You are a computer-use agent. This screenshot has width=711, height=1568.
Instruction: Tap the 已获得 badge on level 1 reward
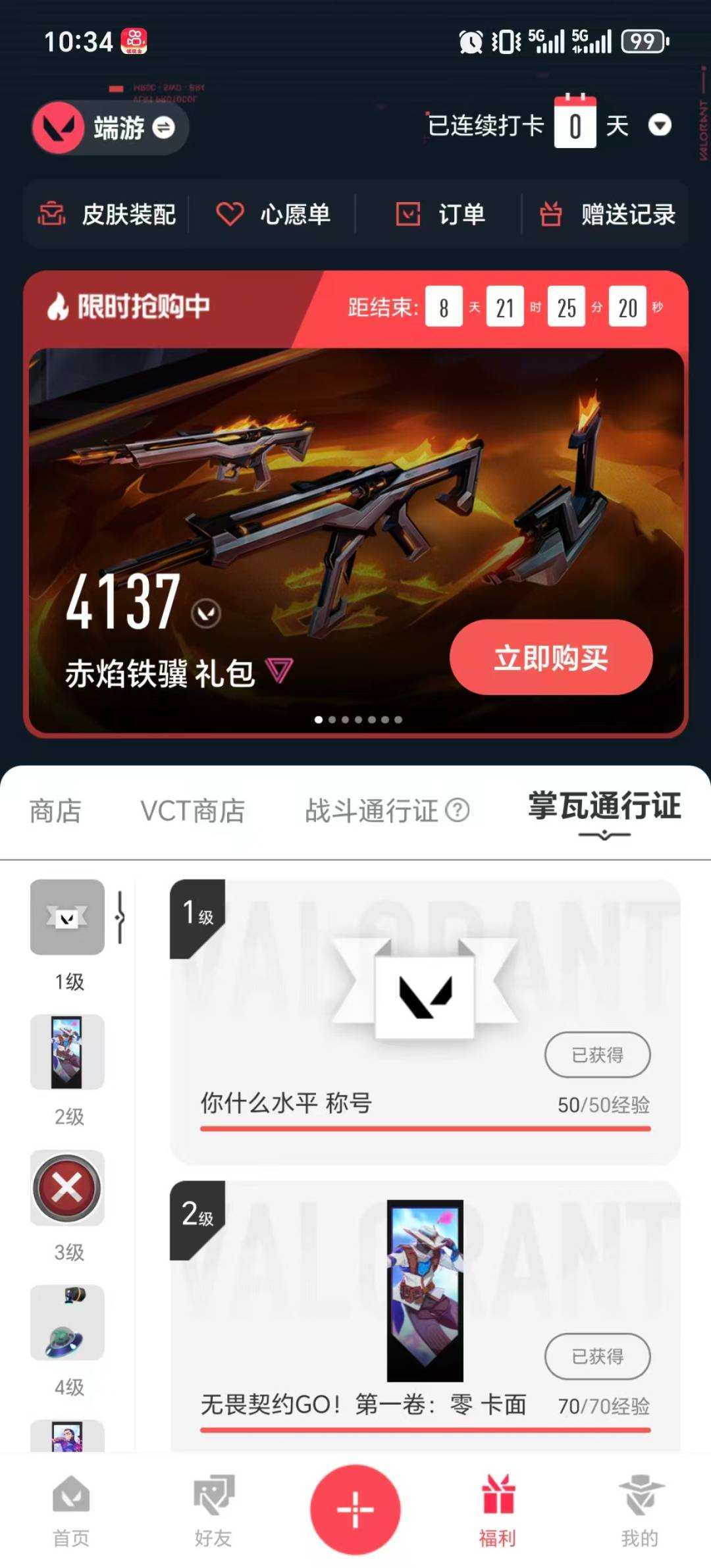598,1054
